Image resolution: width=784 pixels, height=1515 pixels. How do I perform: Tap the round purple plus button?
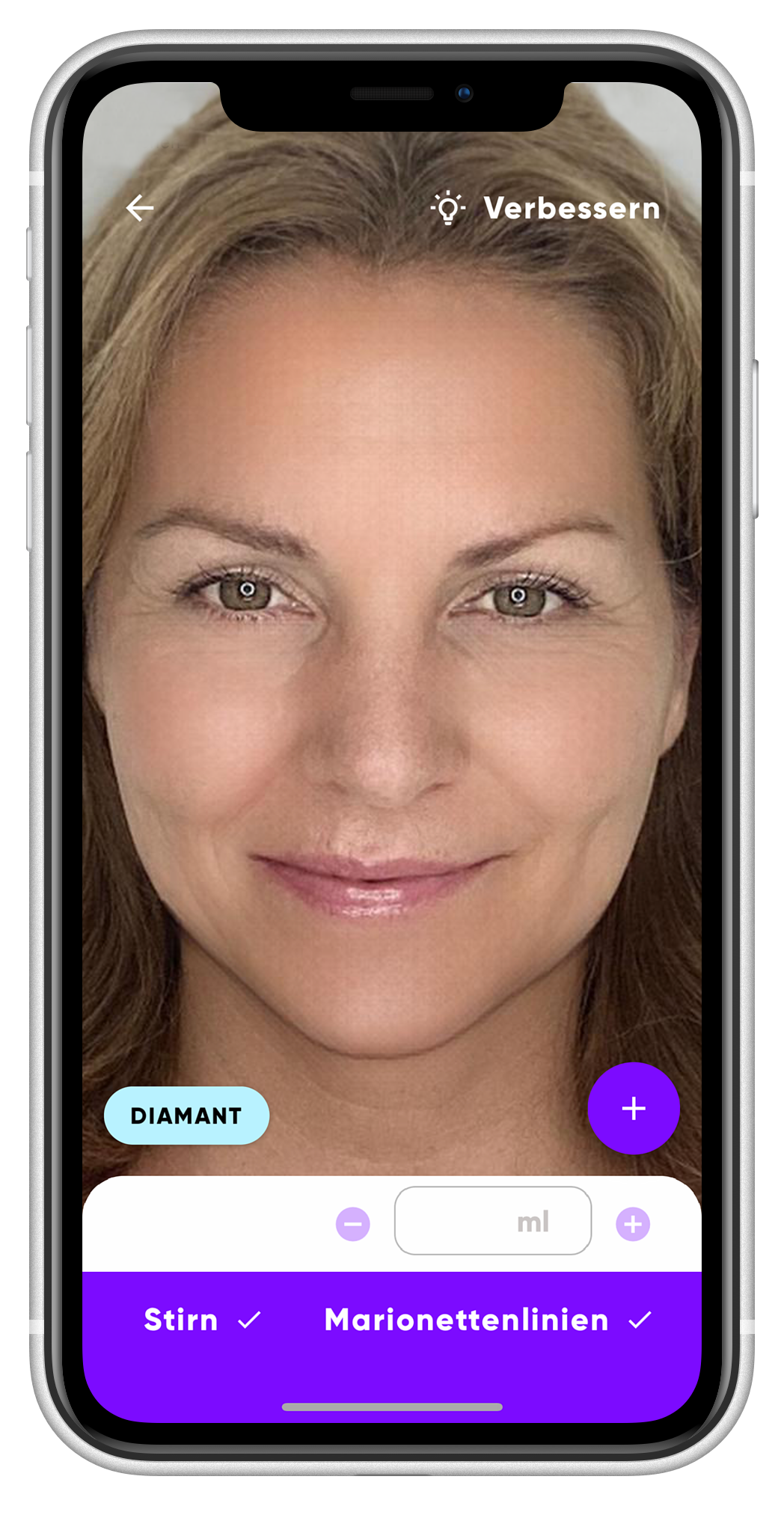[633, 1108]
